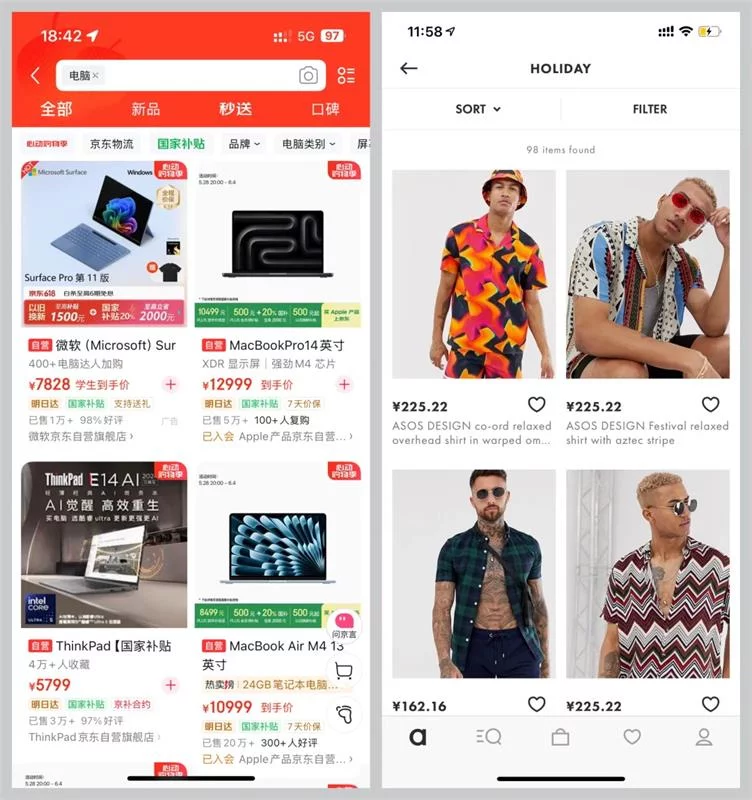Tap the camera icon for photo search
The width and height of the screenshot is (752, 800).
tap(309, 75)
